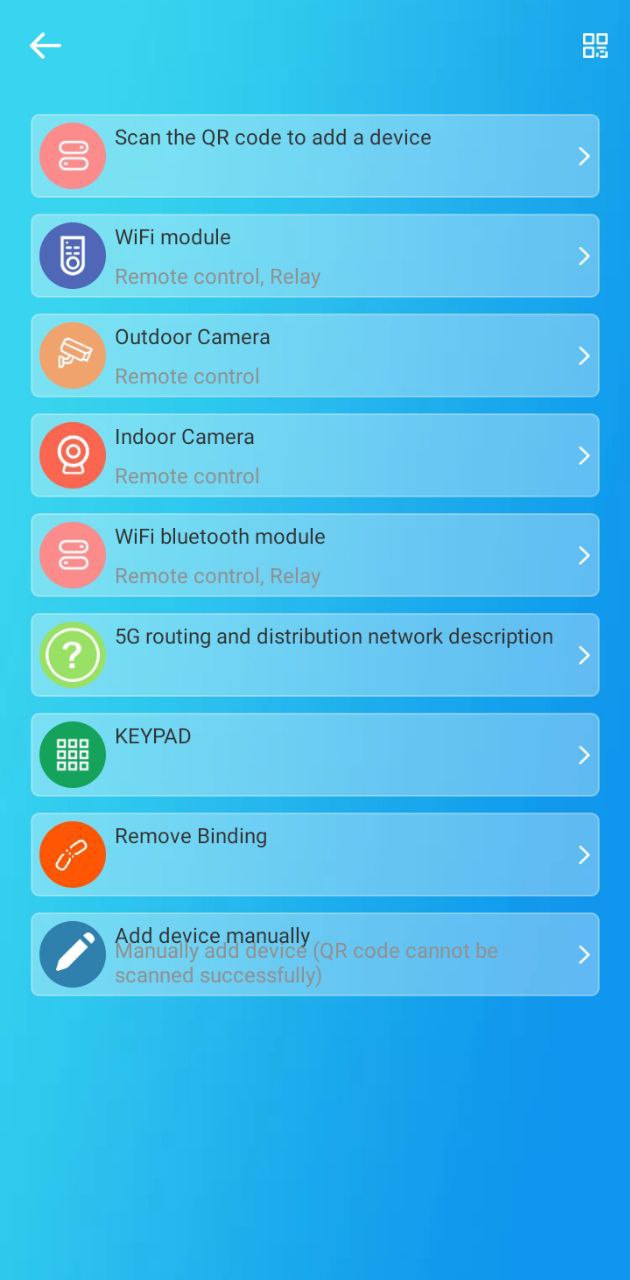The height and width of the screenshot is (1280, 630).
Task: Go back using the top arrow
Action: [45, 46]
